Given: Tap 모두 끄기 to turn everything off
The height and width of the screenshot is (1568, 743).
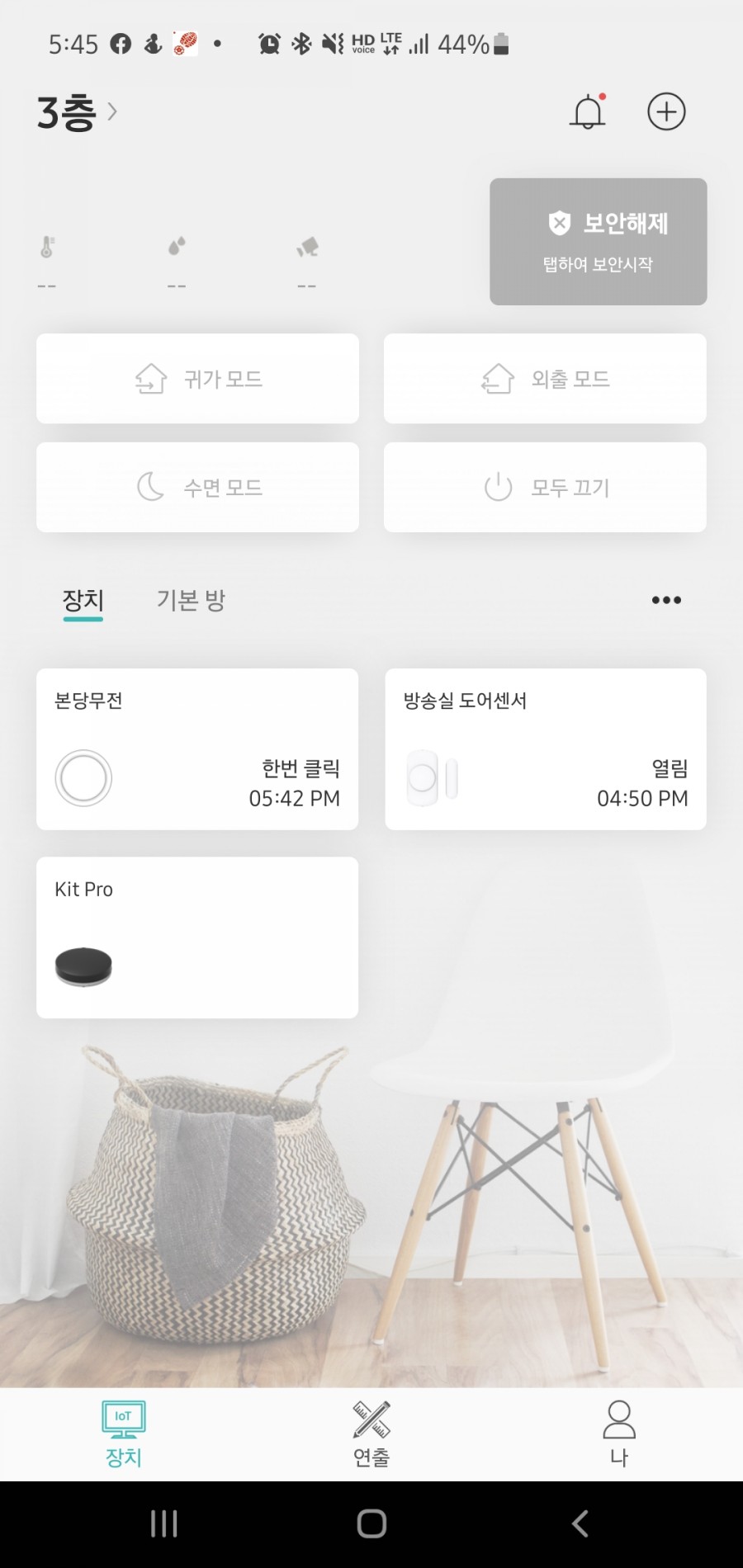Looking at the screenshot, I should 545,487.
